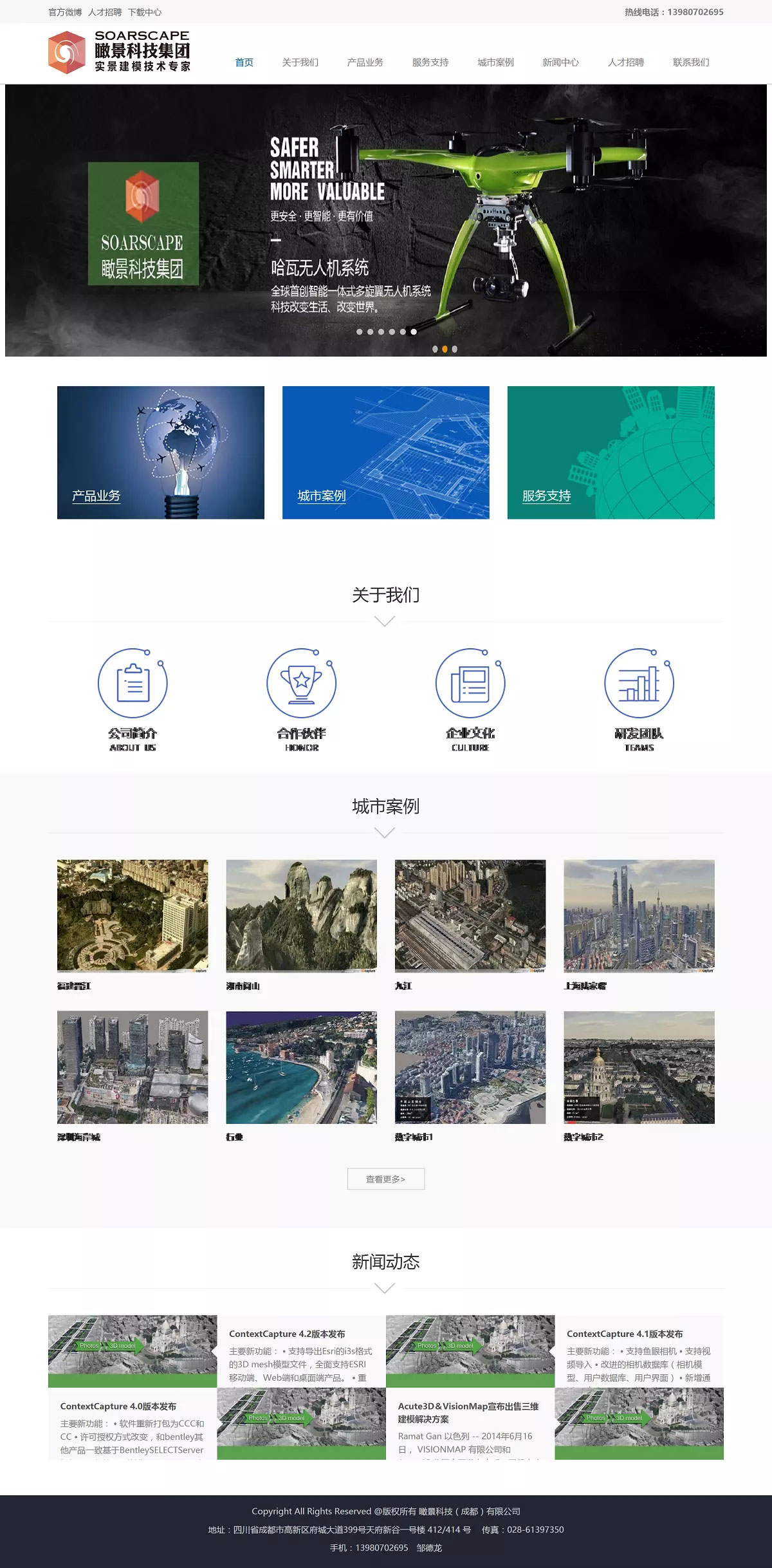Open 产品业务 in navigation menu
Viewport: 772px width, 1568px height.
[365, 62]
